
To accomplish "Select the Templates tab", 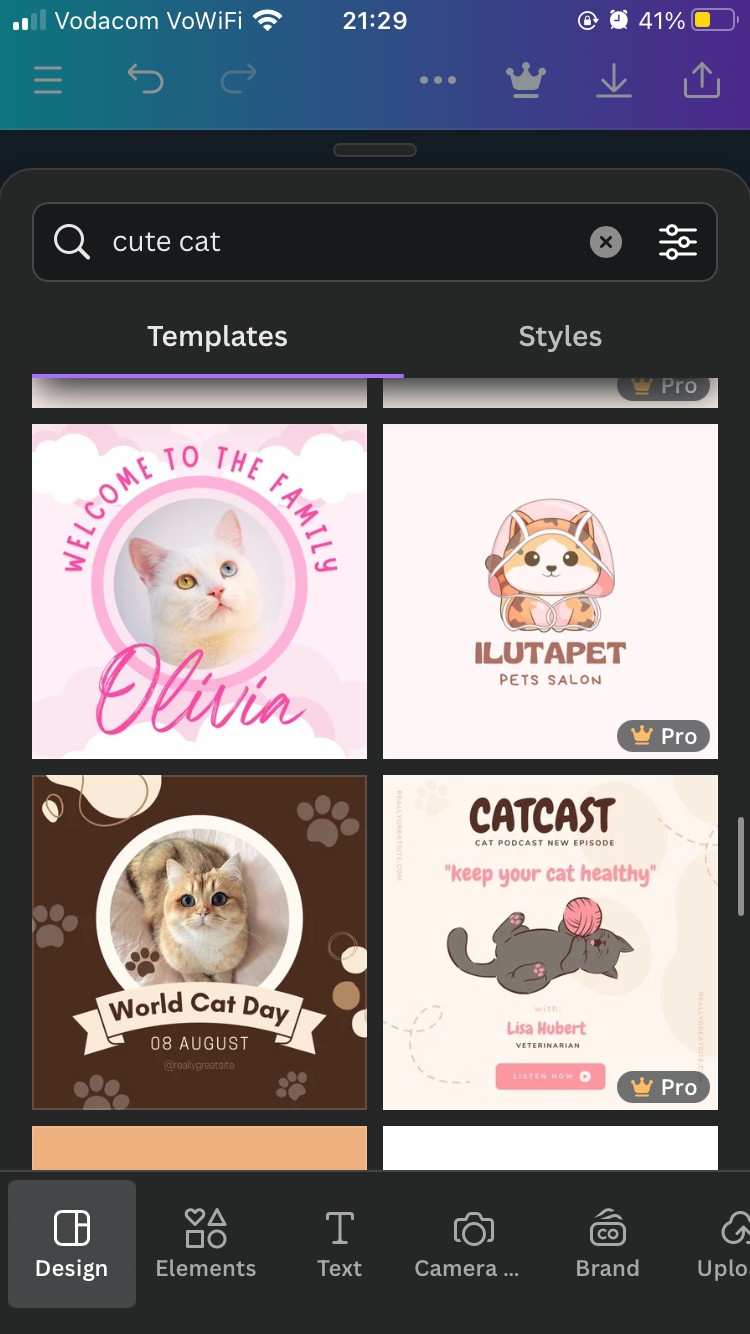I will point(217,337).
